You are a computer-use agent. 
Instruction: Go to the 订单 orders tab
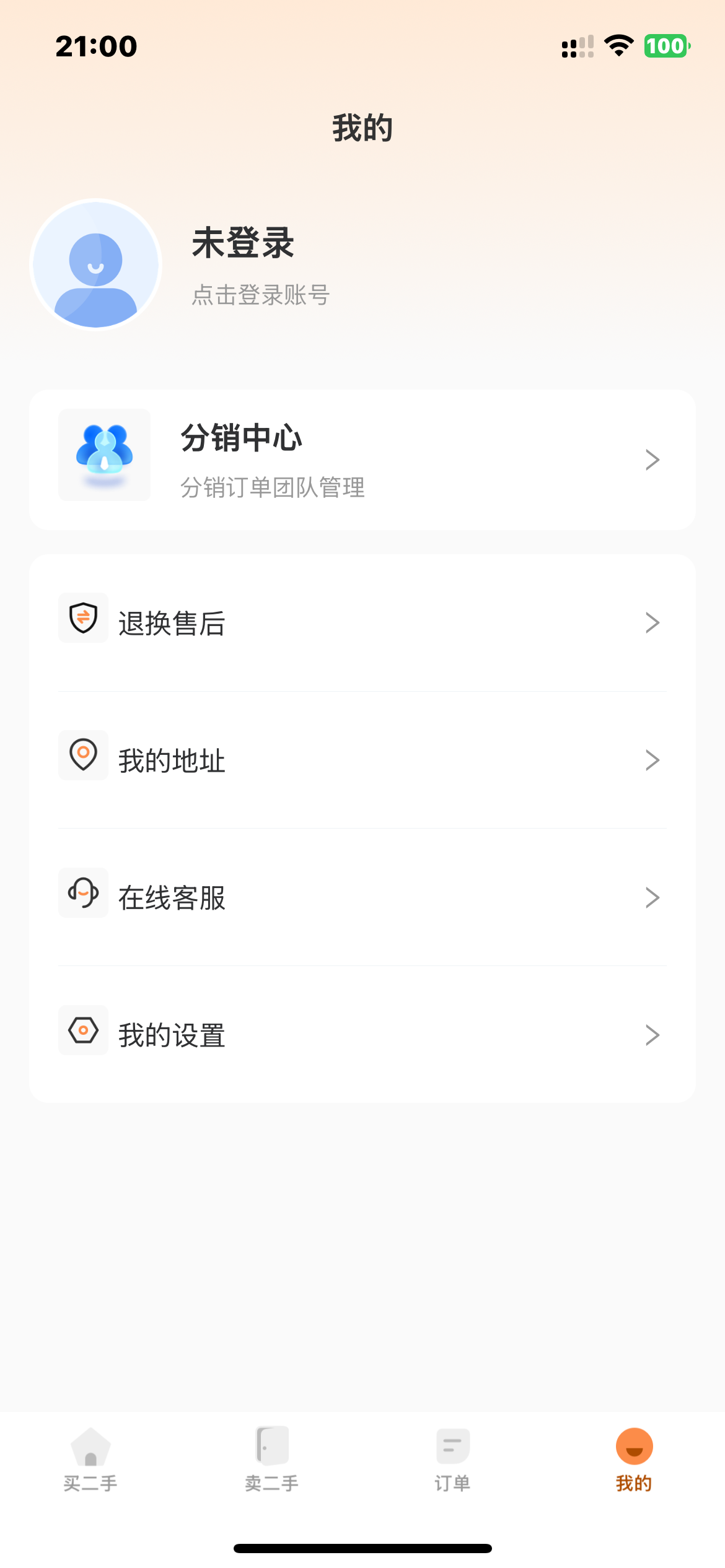pyautogui.click(x=452, y=1459)
